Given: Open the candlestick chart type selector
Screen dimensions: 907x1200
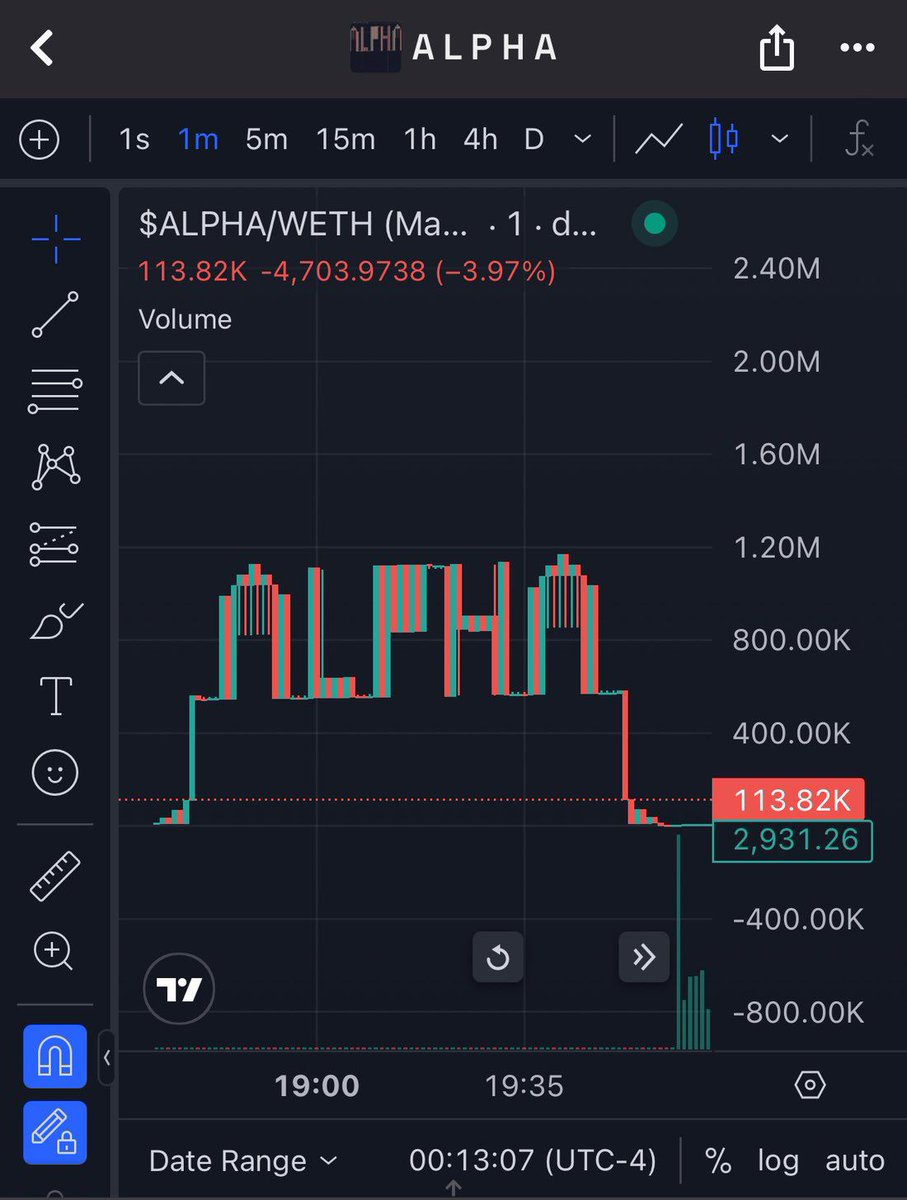Looking at the screenshot, I should (x=724, y=140).
